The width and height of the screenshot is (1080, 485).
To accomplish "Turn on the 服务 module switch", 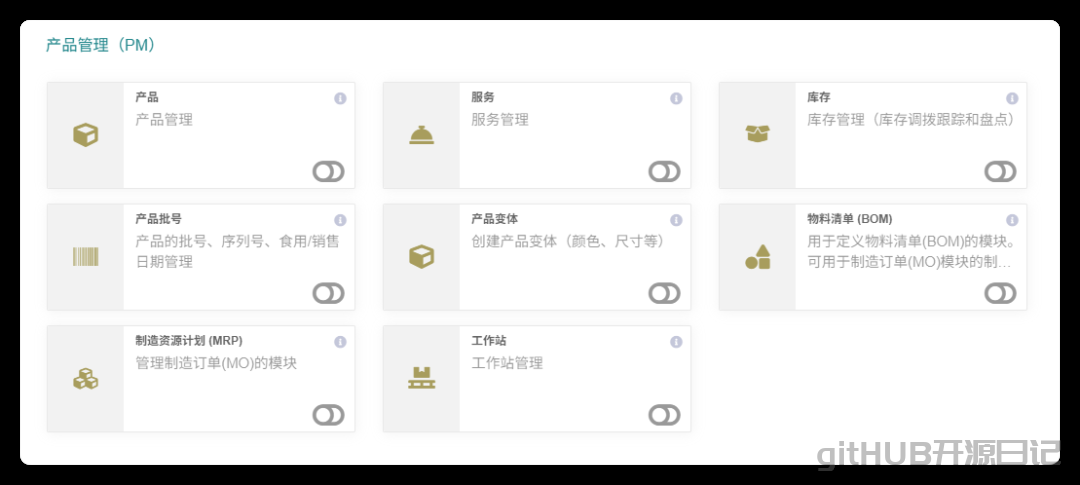I will click(x=664, y=172).
